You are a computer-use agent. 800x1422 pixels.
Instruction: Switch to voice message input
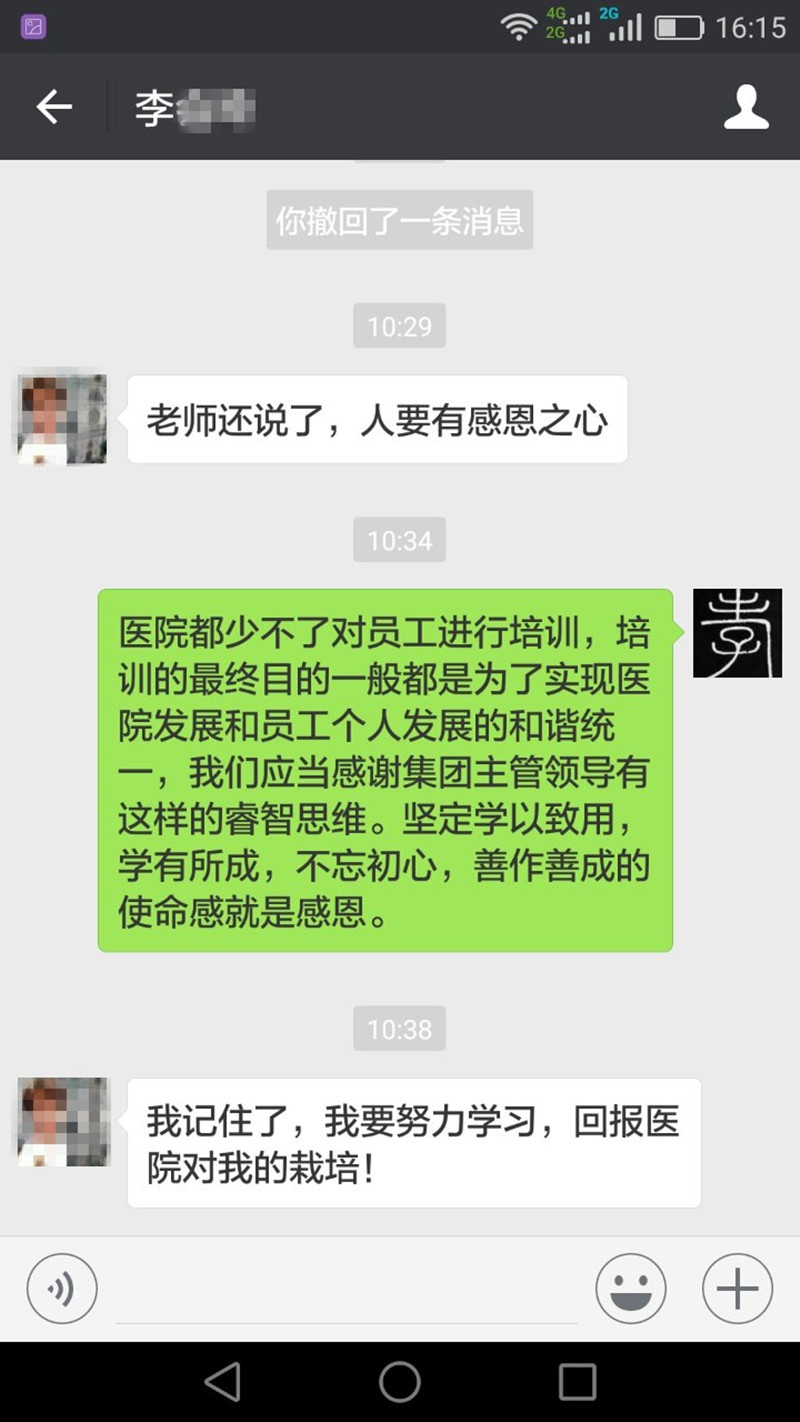62,1289
